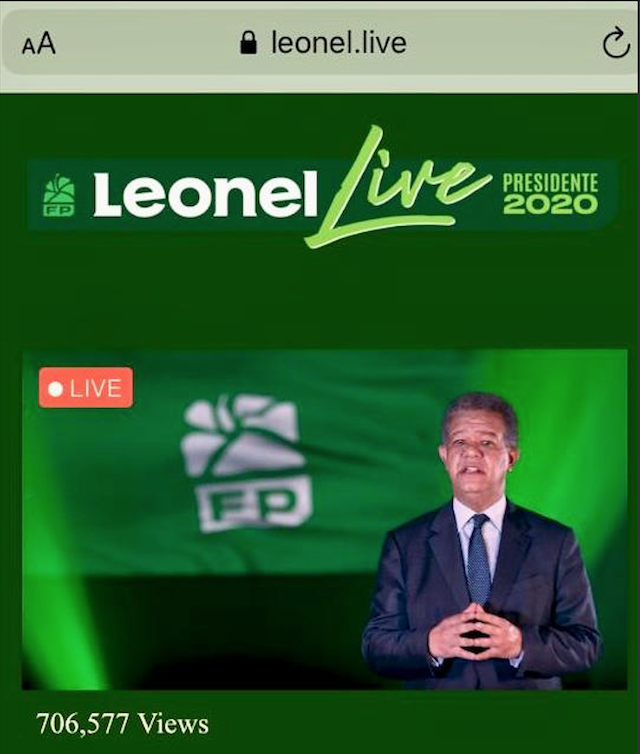The image size is (640, 754).
Task: Open the AA reader text-size menu
Action: click(38, 43)
